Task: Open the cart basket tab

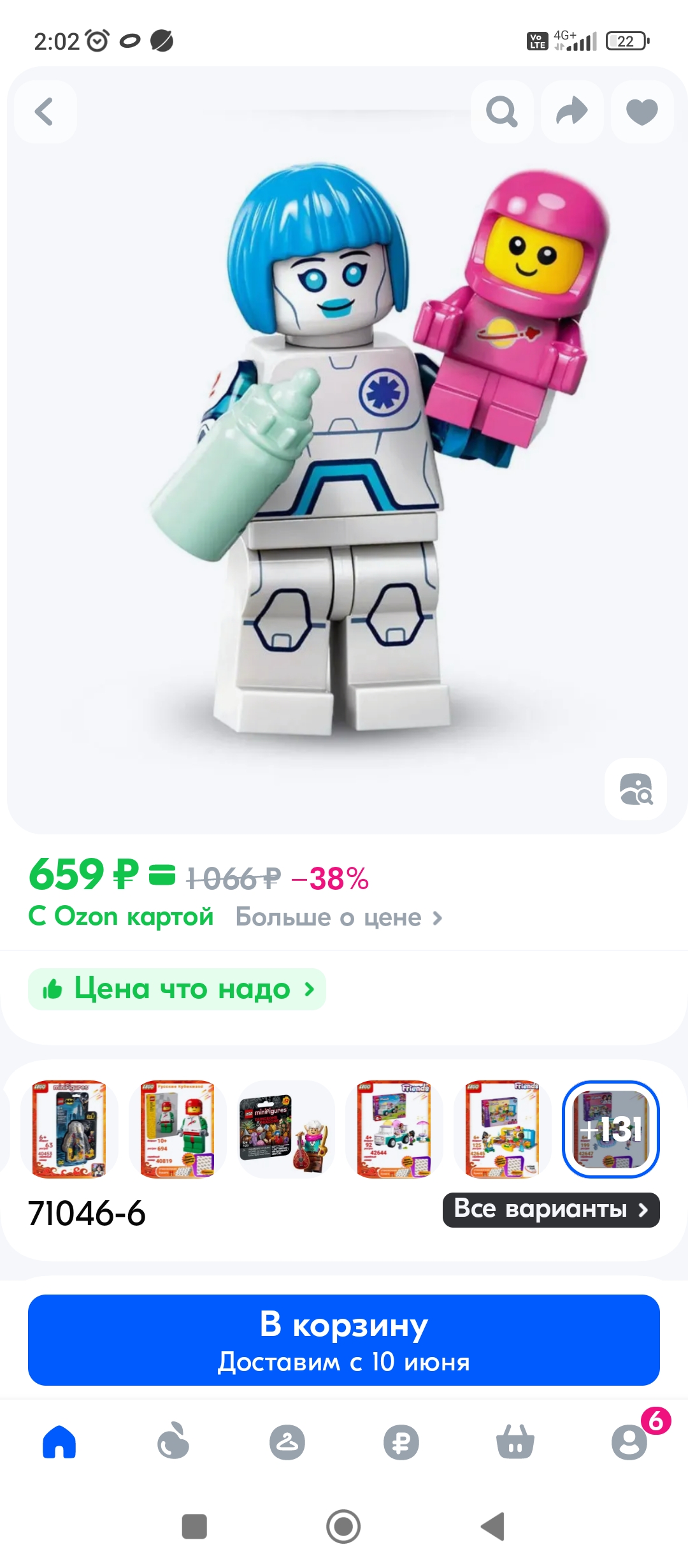Action: pyautogui.click(x=515, y=1442)
